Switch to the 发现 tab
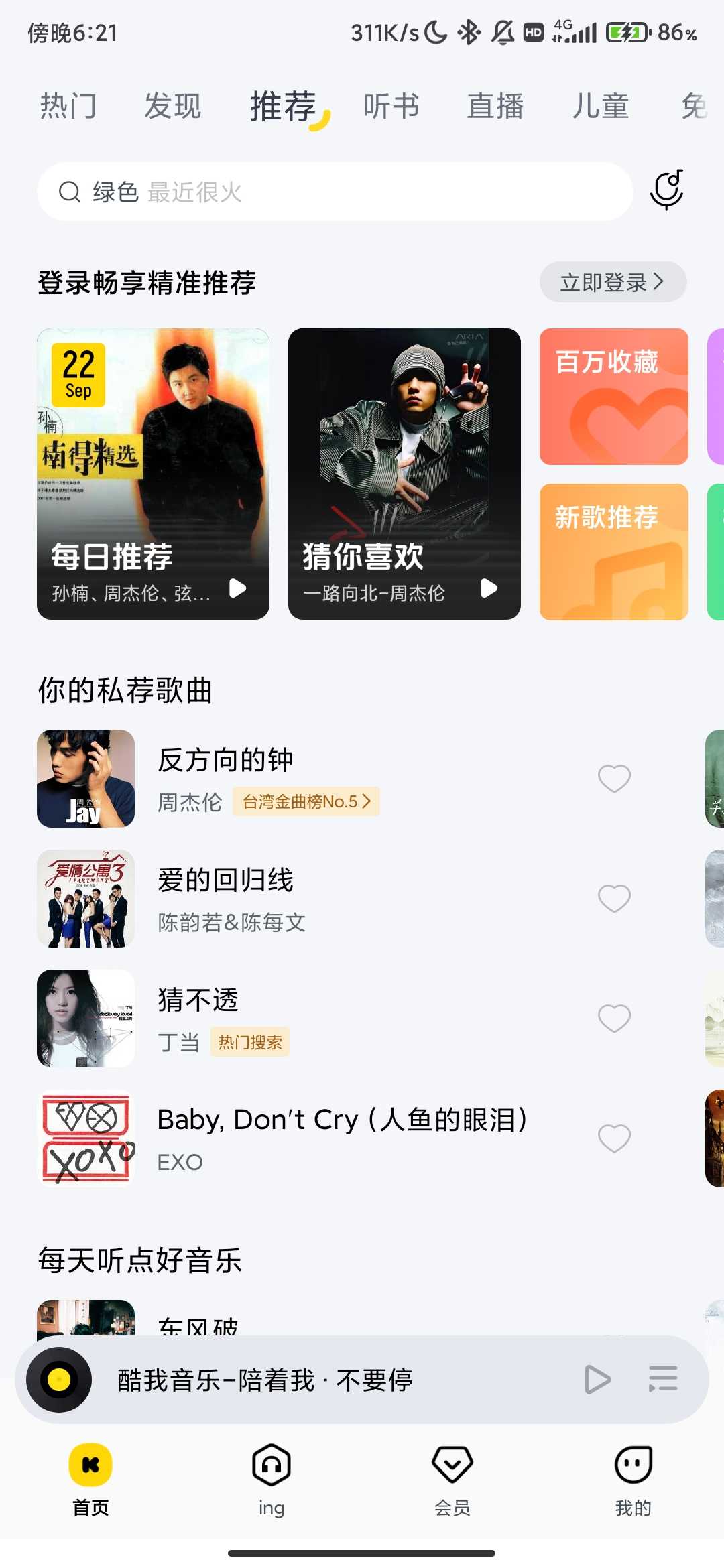 coord(173,107)
